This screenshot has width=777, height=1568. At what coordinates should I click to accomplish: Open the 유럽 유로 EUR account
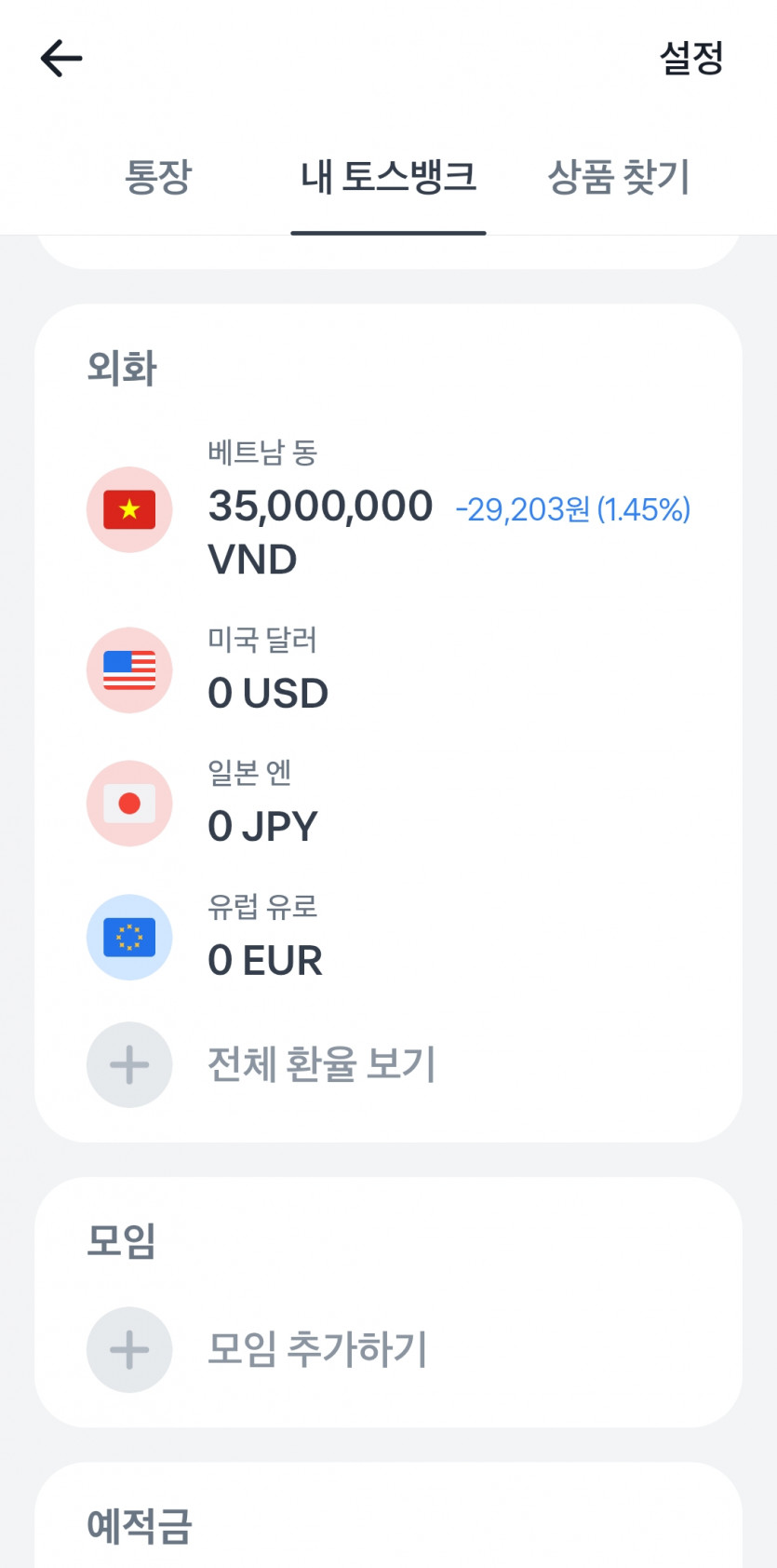[x=388, y=937]
